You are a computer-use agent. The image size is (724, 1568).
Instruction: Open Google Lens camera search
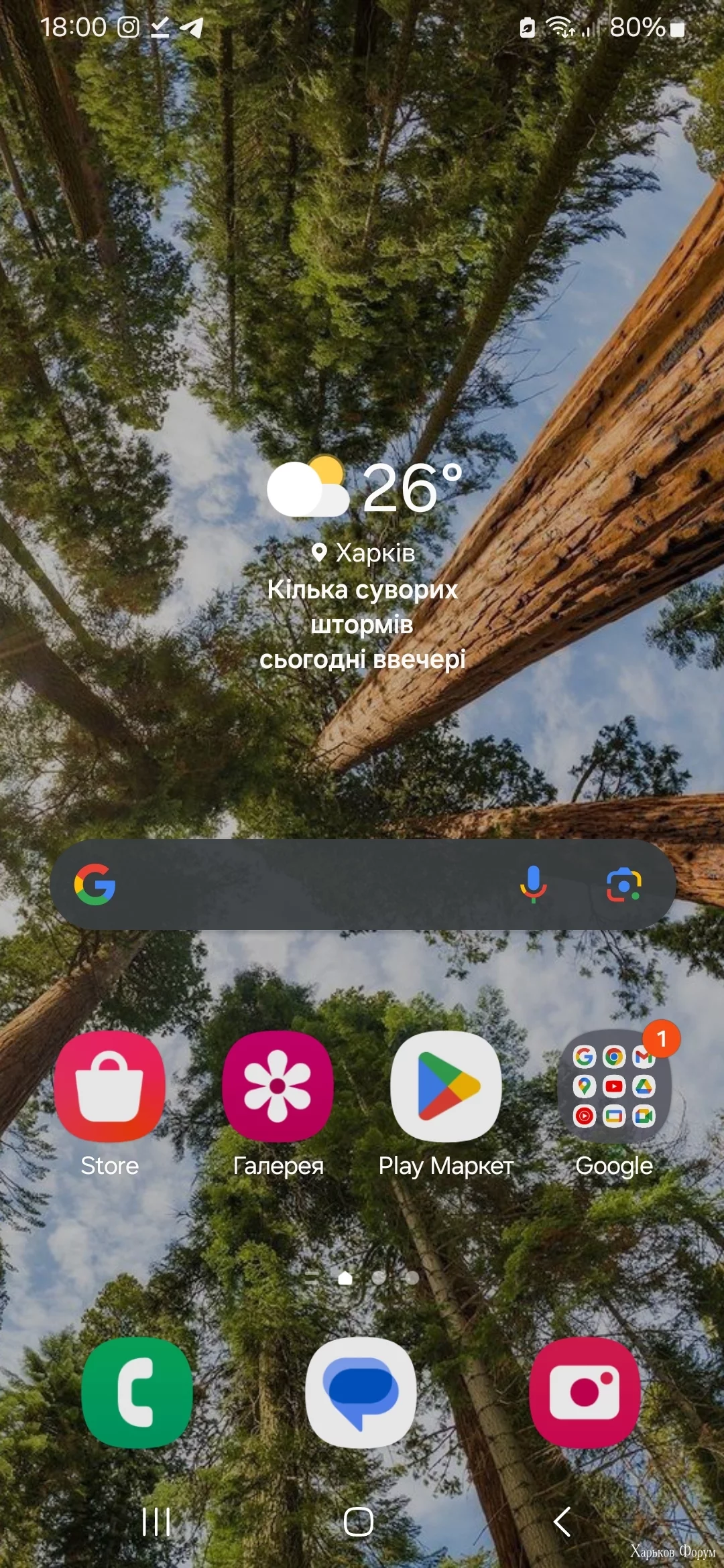[623, 885]
